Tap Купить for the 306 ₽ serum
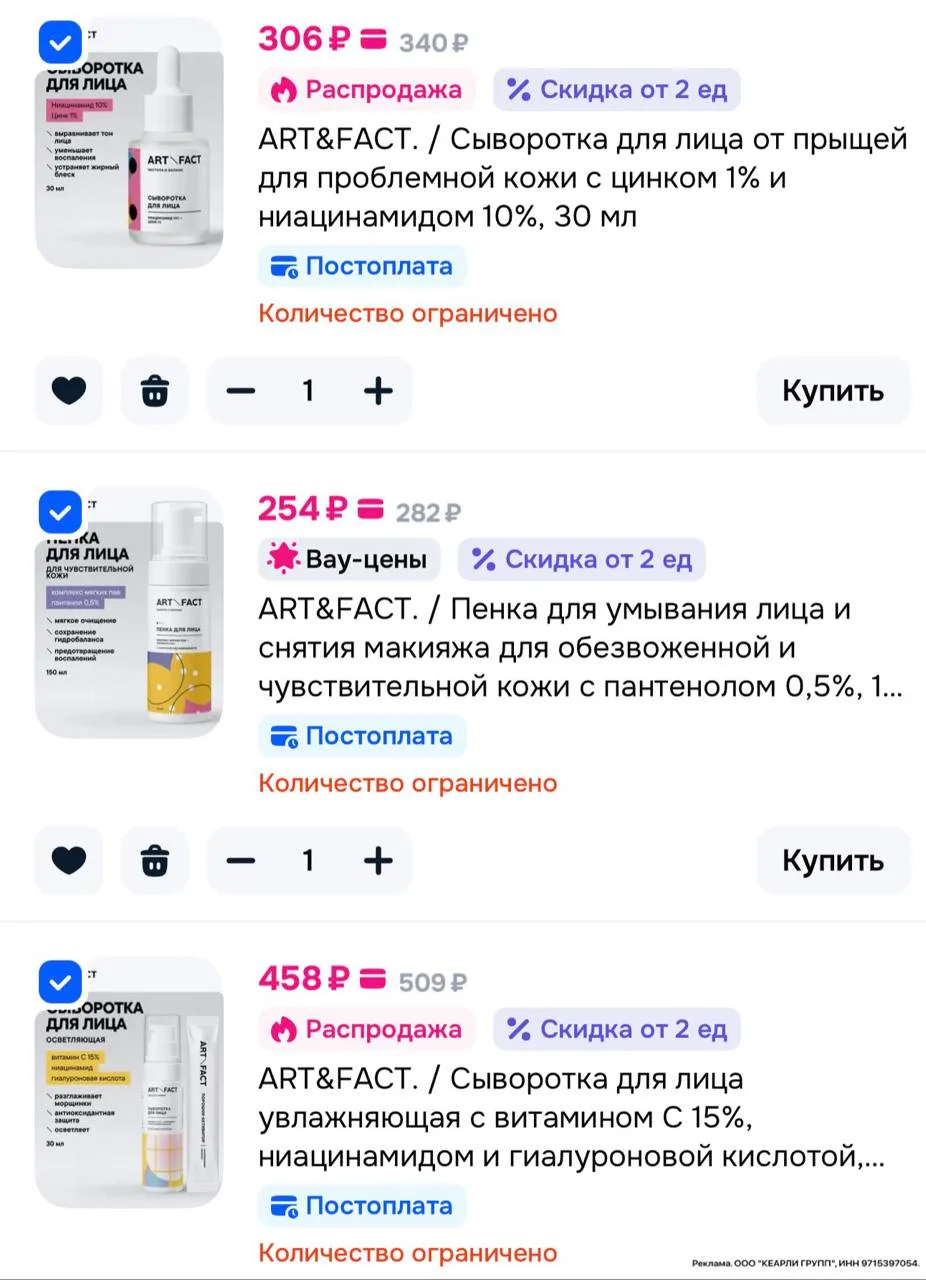 tap(833, 391)
